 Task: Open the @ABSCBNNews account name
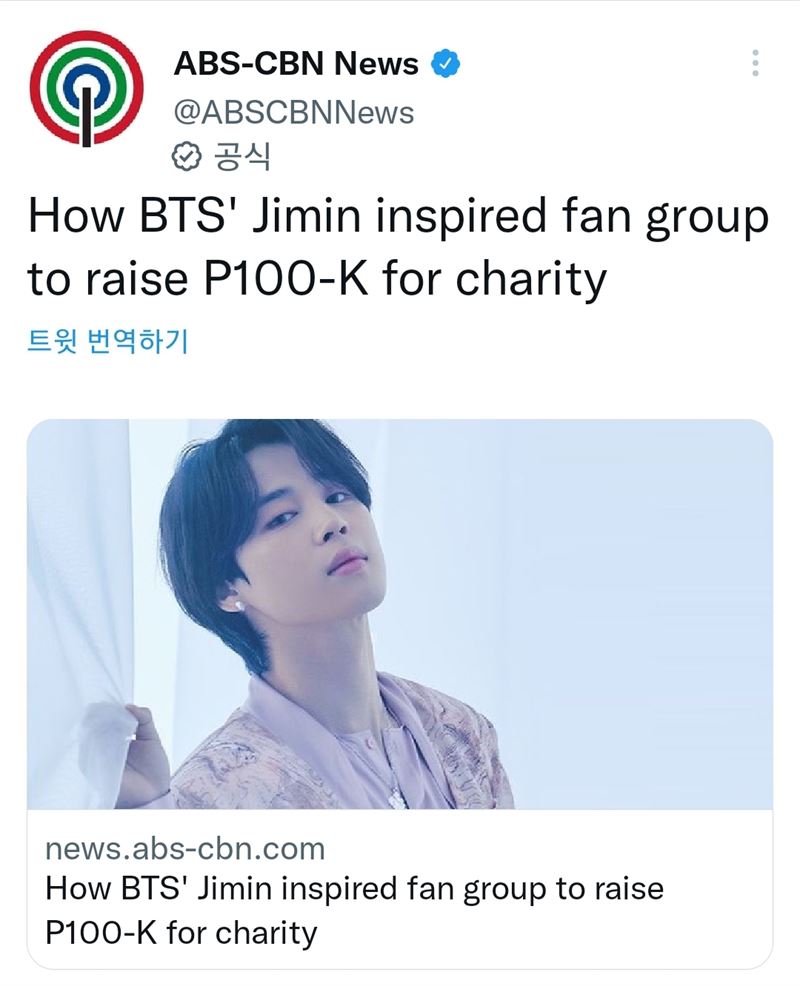[294, 113]
